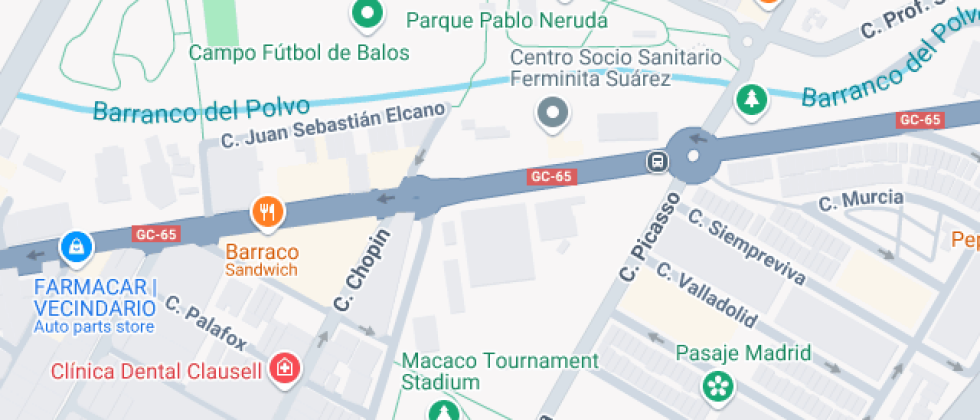
Task: Select the Centro Socio Sanitario Ferminita Suárez marker
Action: [x=551, y=112]
